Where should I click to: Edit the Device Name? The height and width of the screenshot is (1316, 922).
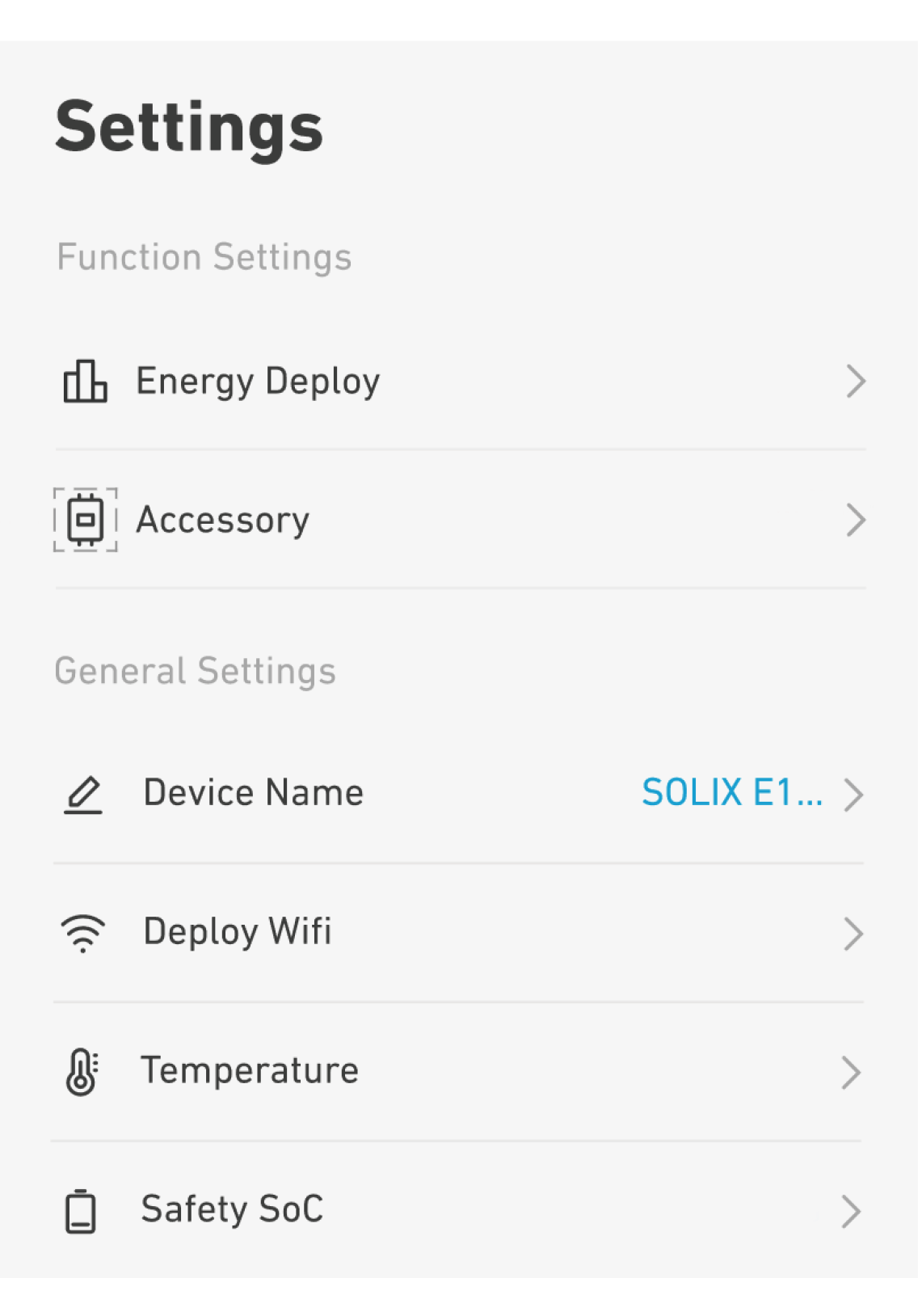coord(459,793)
